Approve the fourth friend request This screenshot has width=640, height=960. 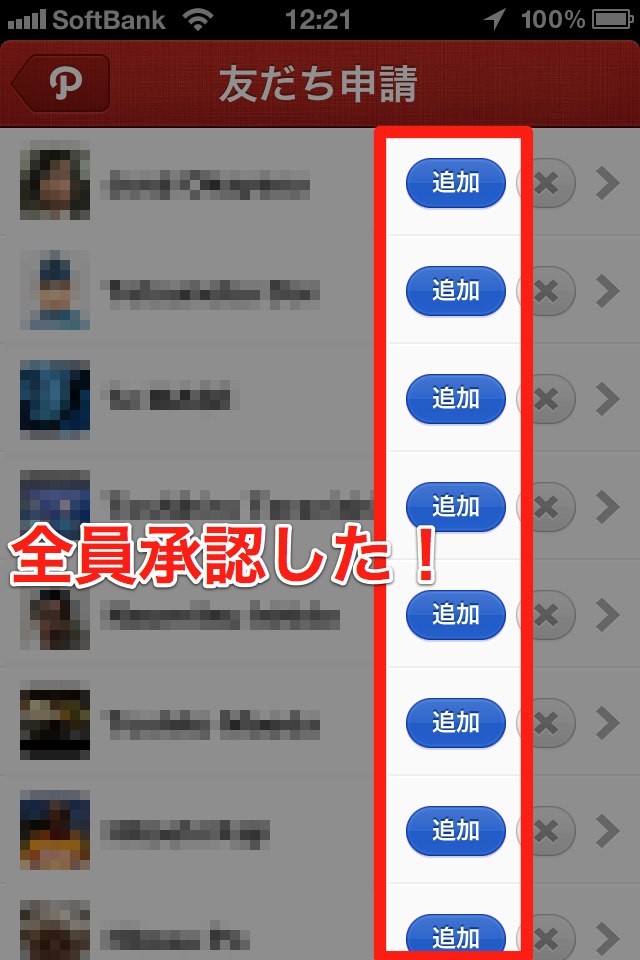click(x=455, y=507)
